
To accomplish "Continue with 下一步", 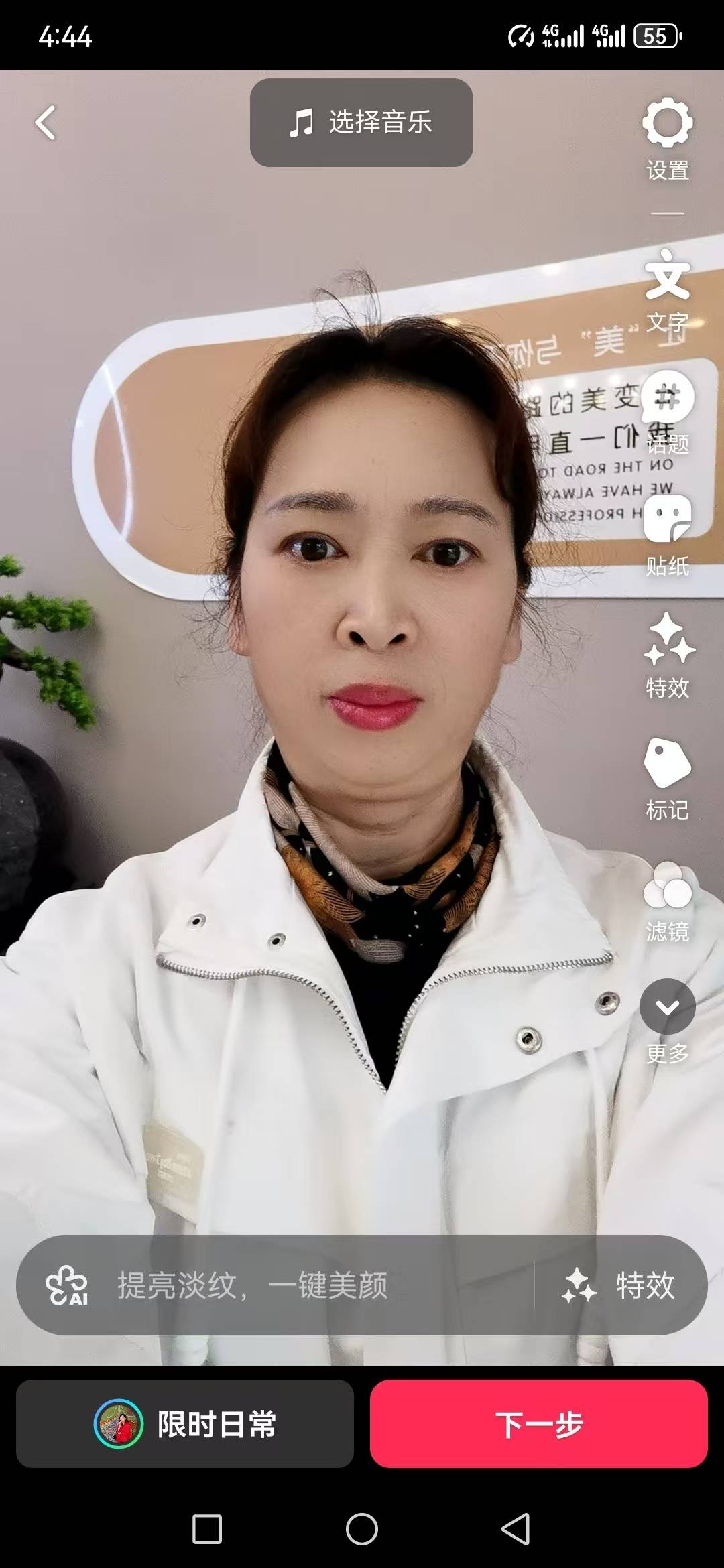I will point(538,1423).
